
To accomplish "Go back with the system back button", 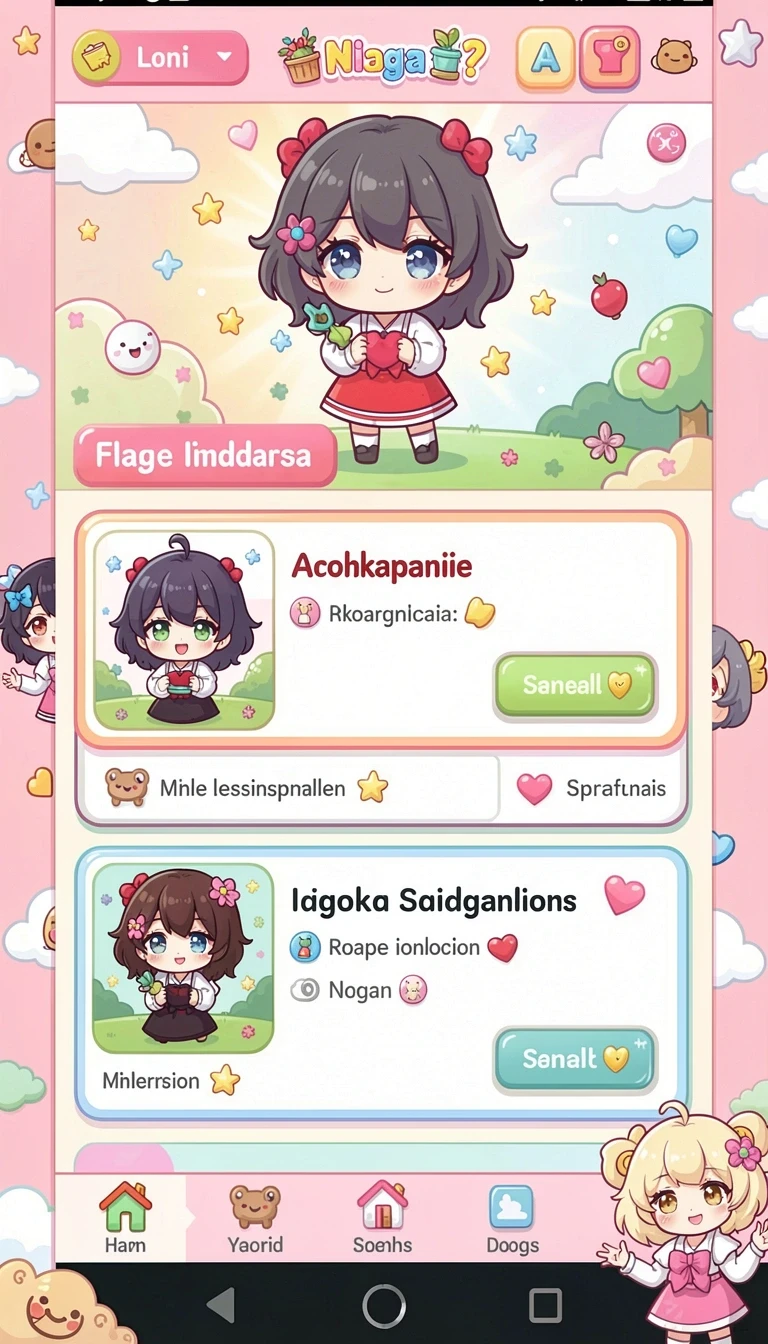I will [221, 1305].
